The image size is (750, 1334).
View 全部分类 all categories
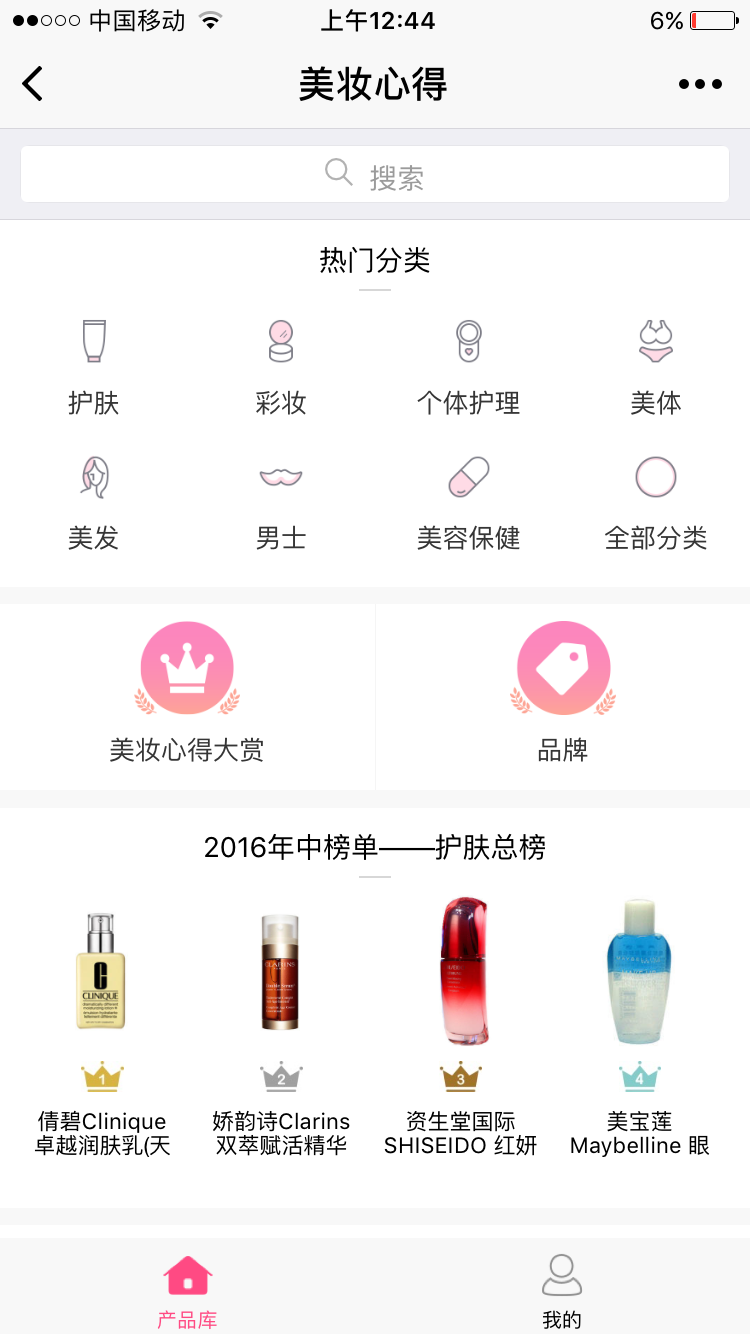(x=656, y=502)
